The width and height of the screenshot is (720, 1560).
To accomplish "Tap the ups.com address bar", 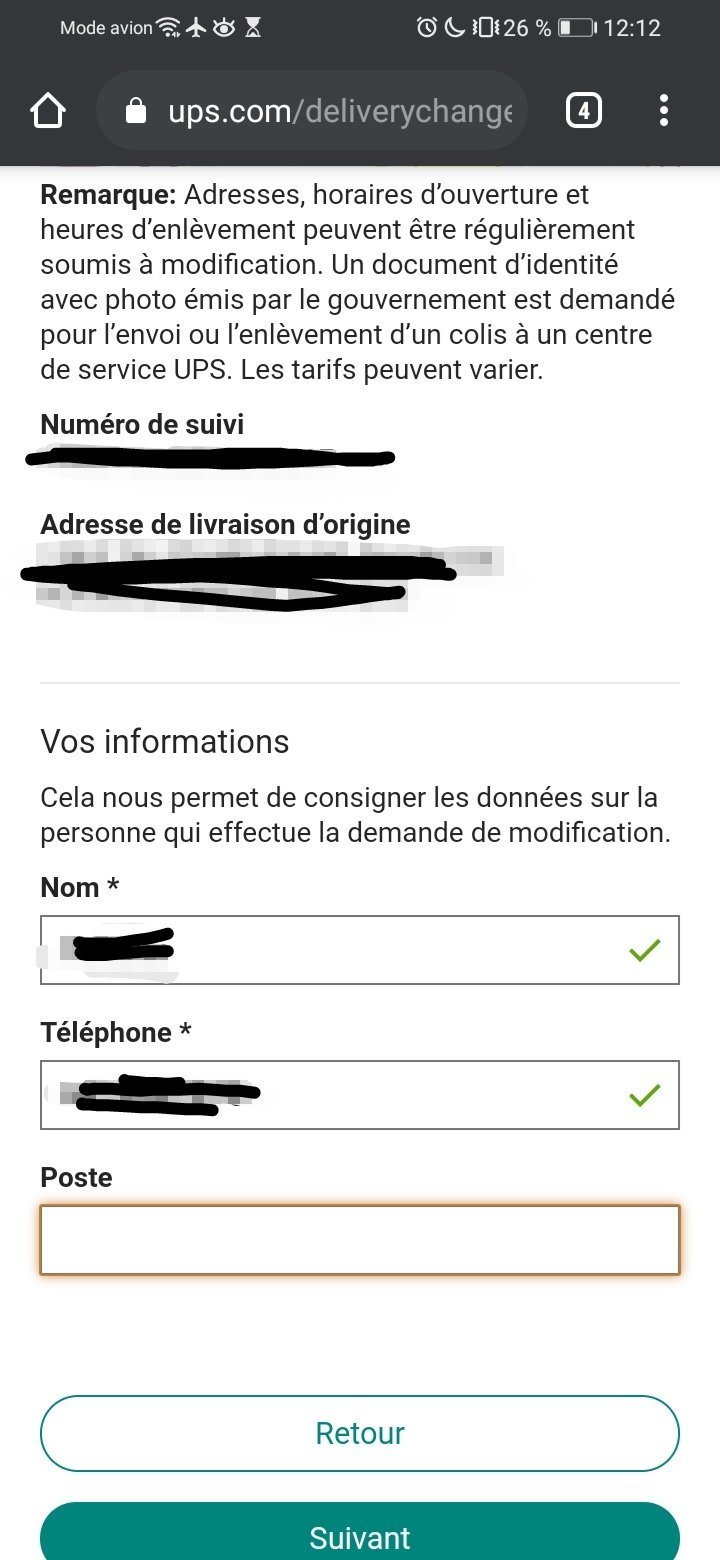I will click(312, 111).
